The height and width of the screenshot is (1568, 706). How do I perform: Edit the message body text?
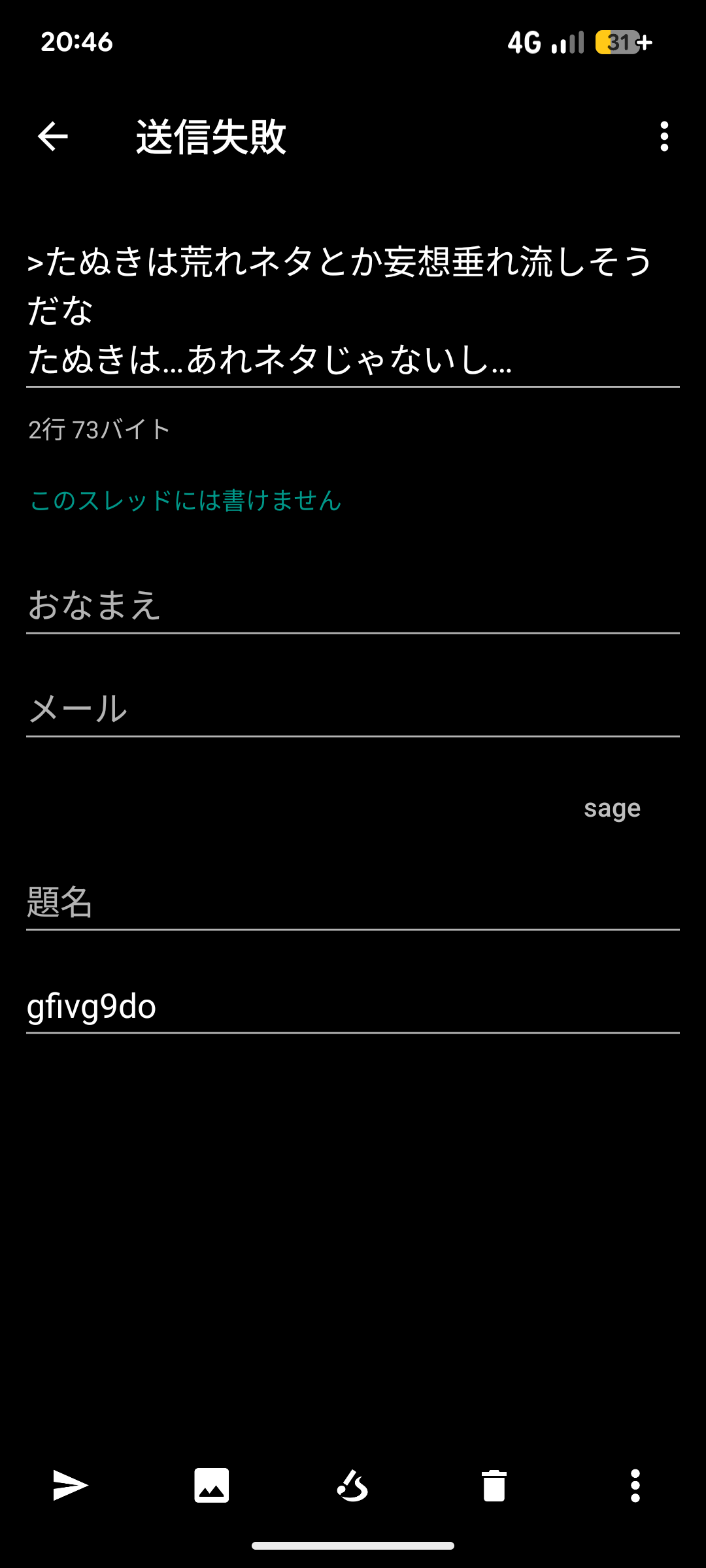(353, 310)
